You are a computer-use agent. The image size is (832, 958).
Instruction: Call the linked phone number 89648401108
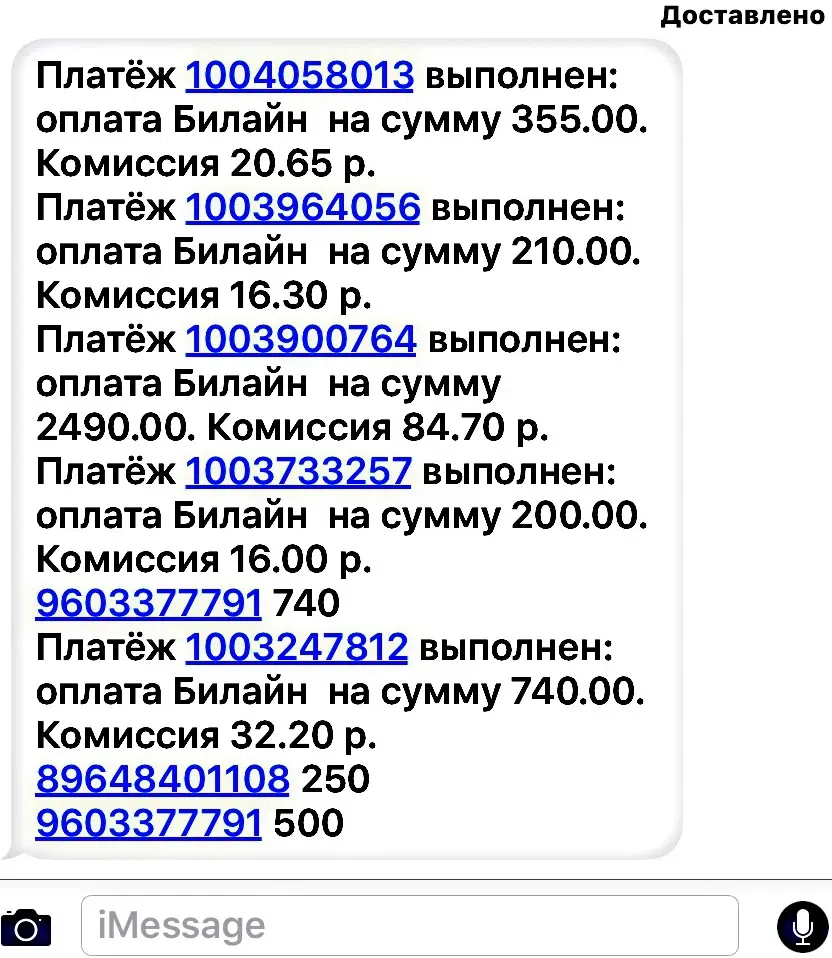[163, 779]
